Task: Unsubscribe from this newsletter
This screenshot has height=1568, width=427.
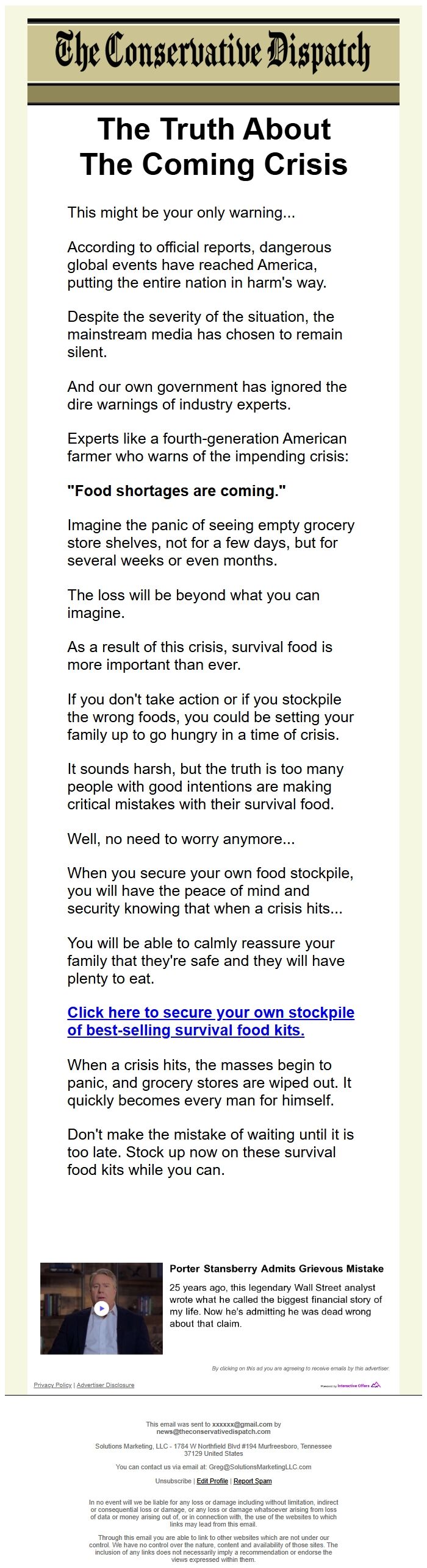Action: click(x=173, y=1480)
